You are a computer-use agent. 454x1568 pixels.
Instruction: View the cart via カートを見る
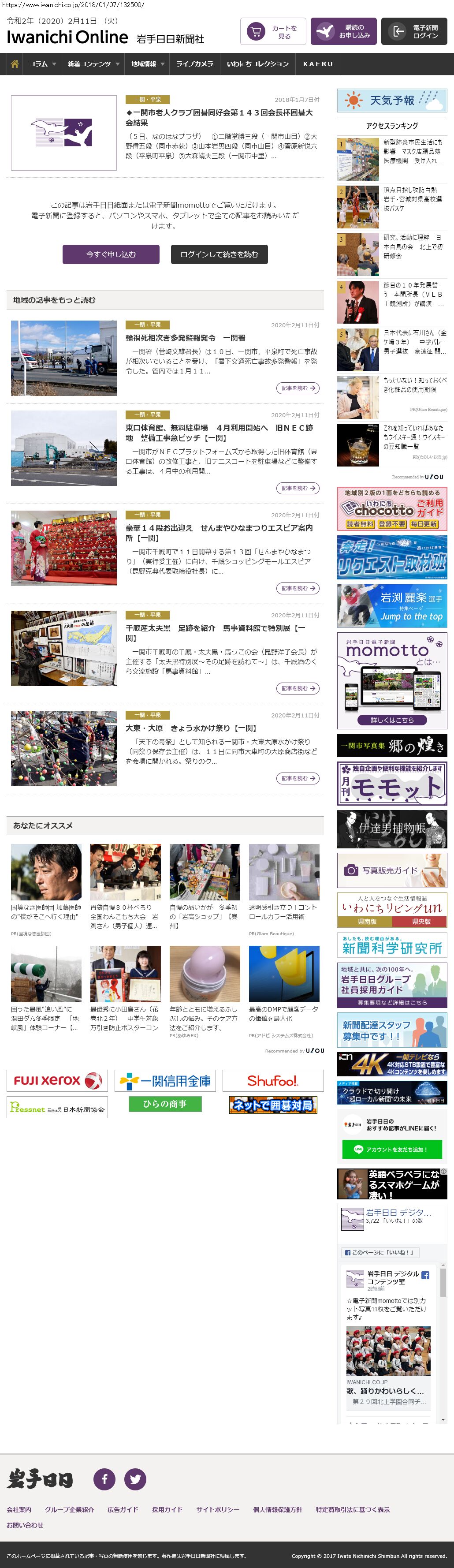pos(273,32)
